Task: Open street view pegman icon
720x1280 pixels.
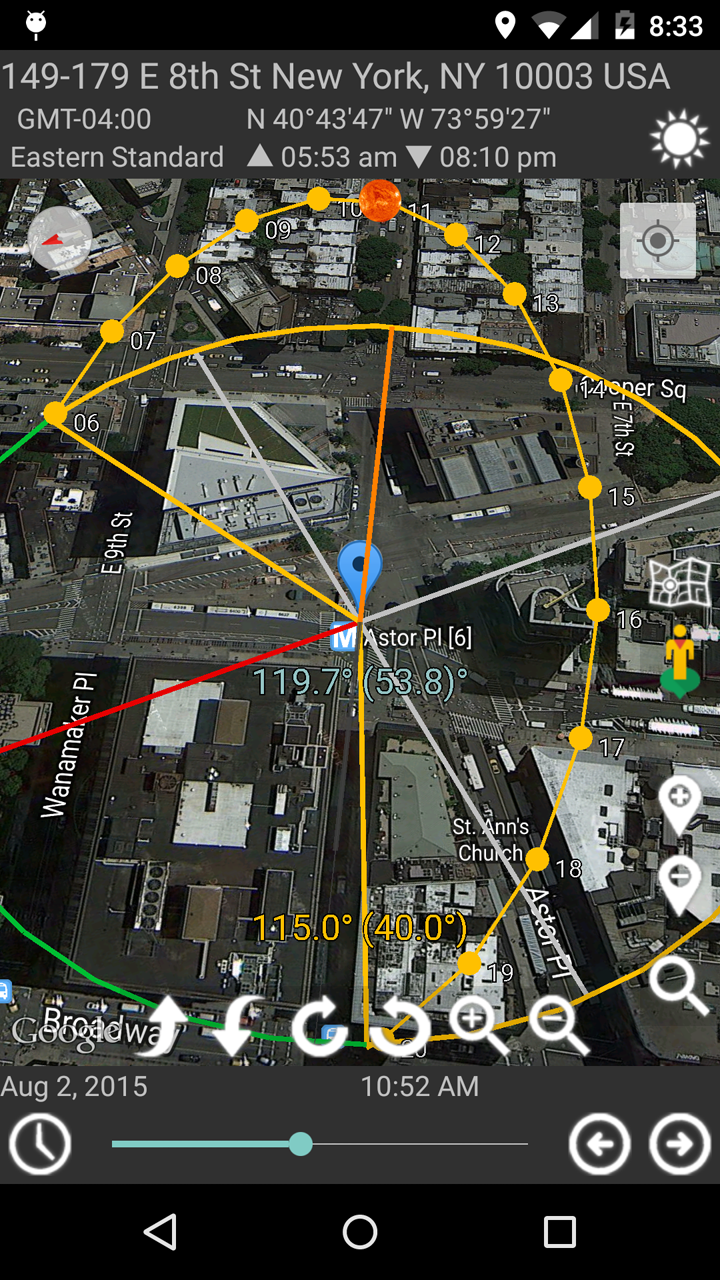Action: (x=680, y=661)
